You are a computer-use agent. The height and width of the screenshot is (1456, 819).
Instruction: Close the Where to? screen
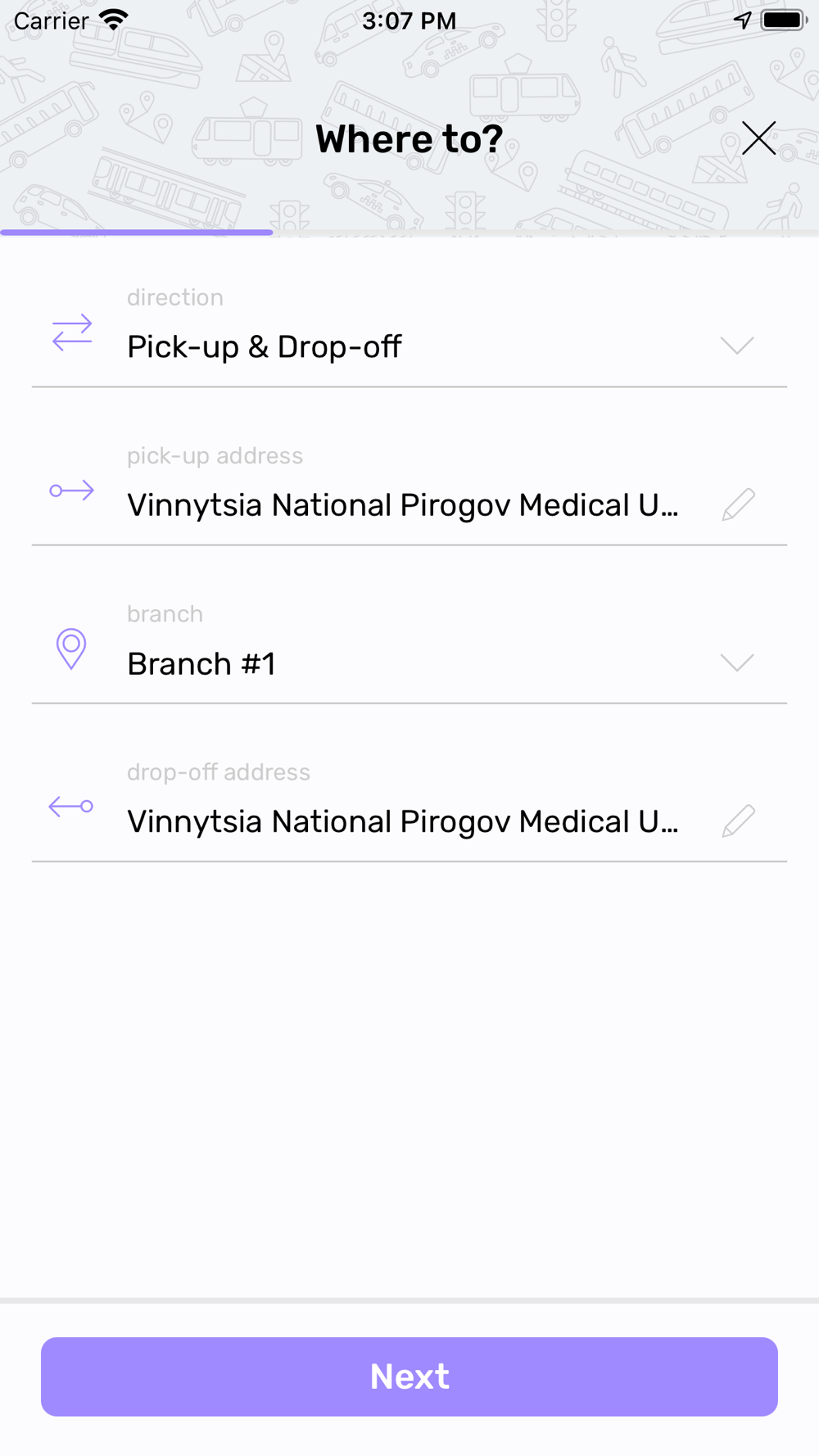pyautogui.click(x=758, y=138)
